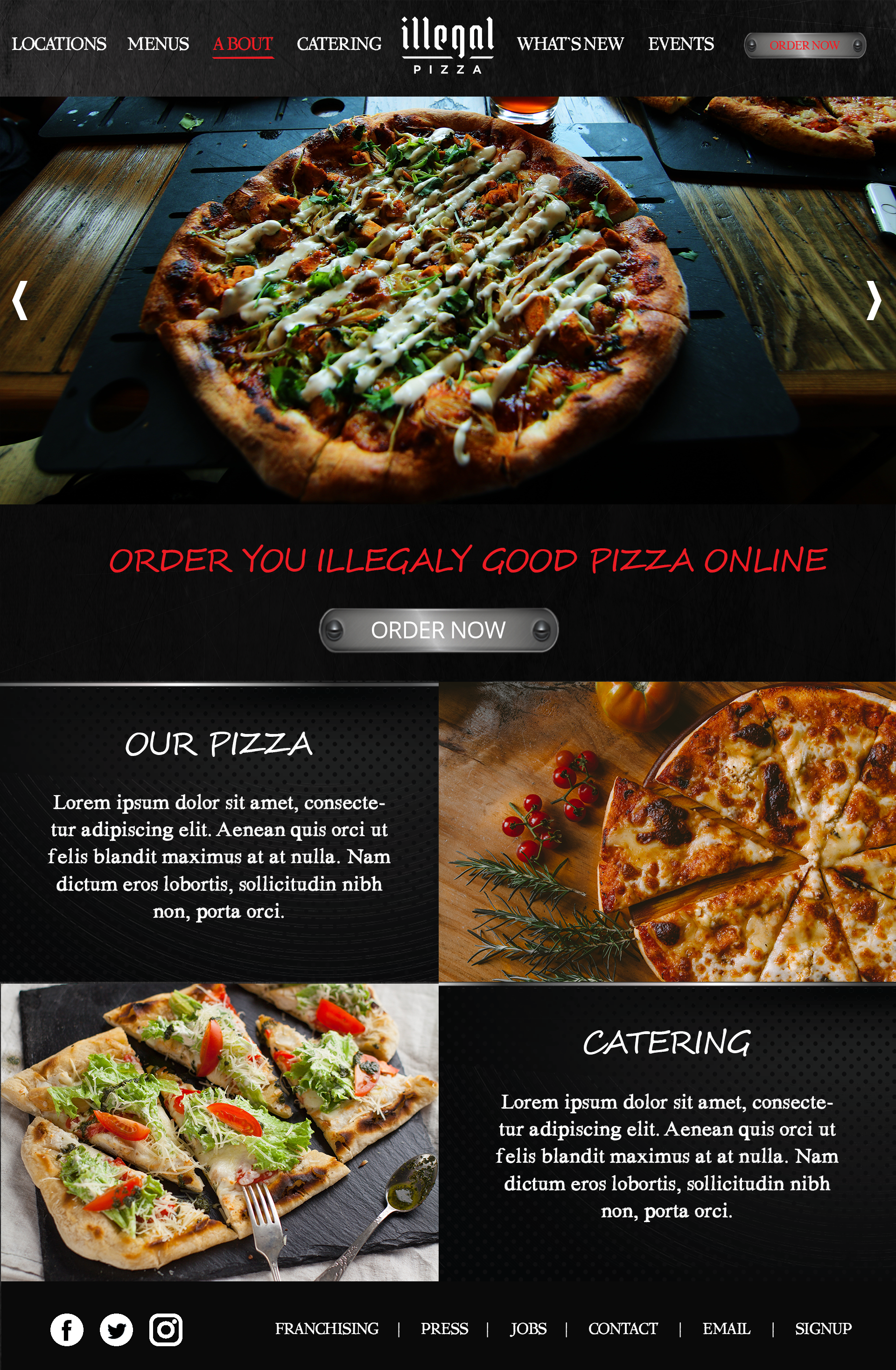The image size is (896, 1370).
Task: Open the Instagram profile
Action: tap(166, 1330)
